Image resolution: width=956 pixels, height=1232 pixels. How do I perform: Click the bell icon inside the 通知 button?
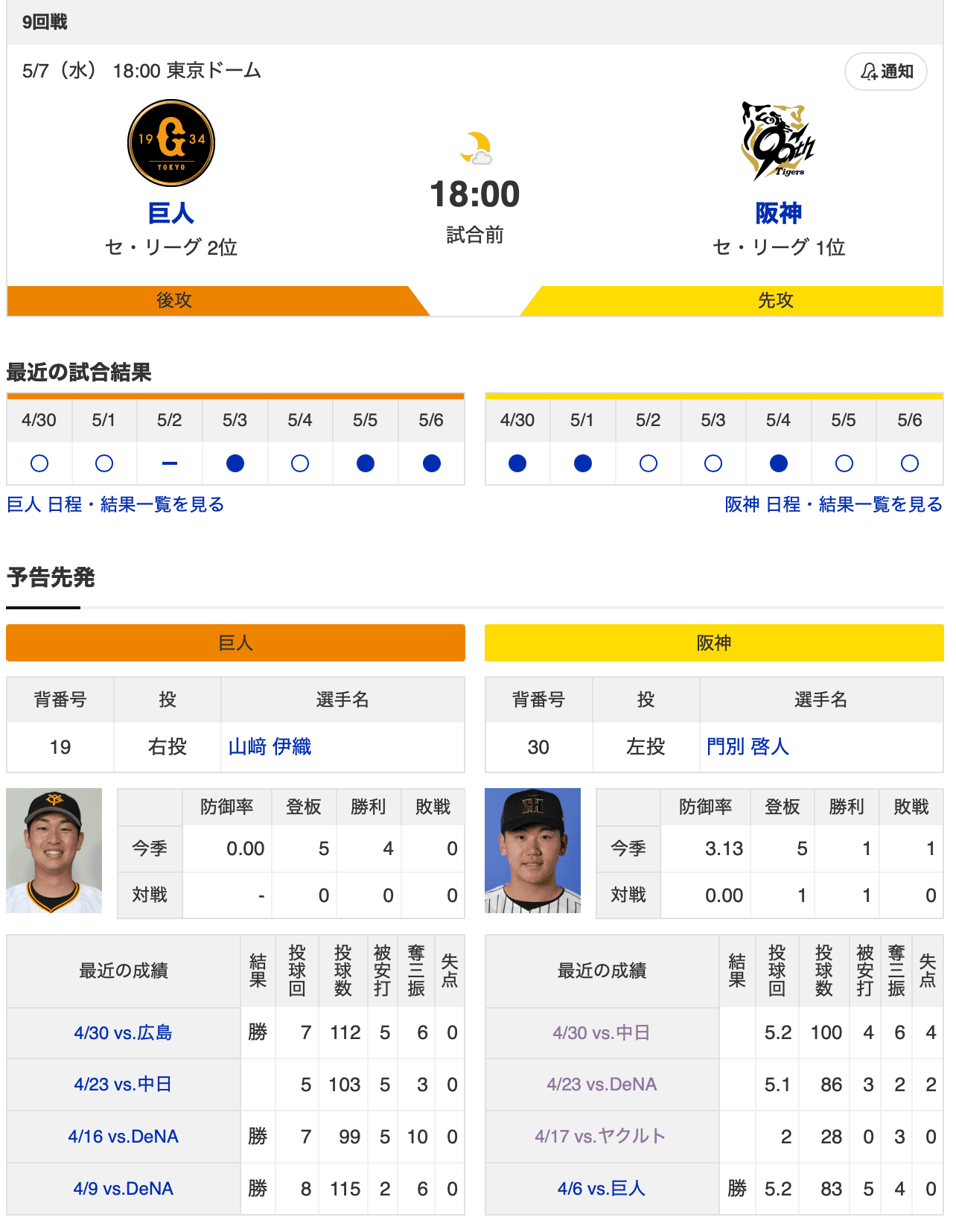(868, 72)
